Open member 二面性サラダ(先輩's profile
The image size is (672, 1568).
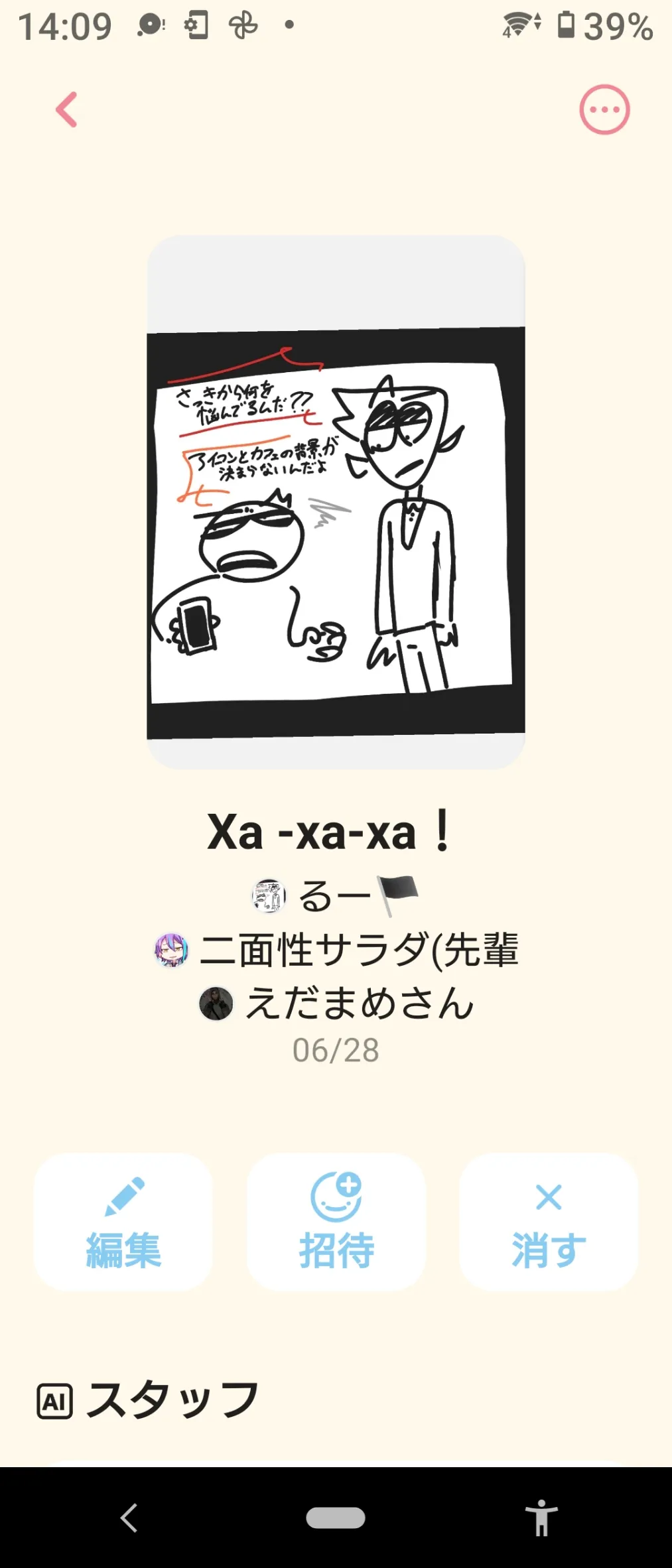[336, 949]
